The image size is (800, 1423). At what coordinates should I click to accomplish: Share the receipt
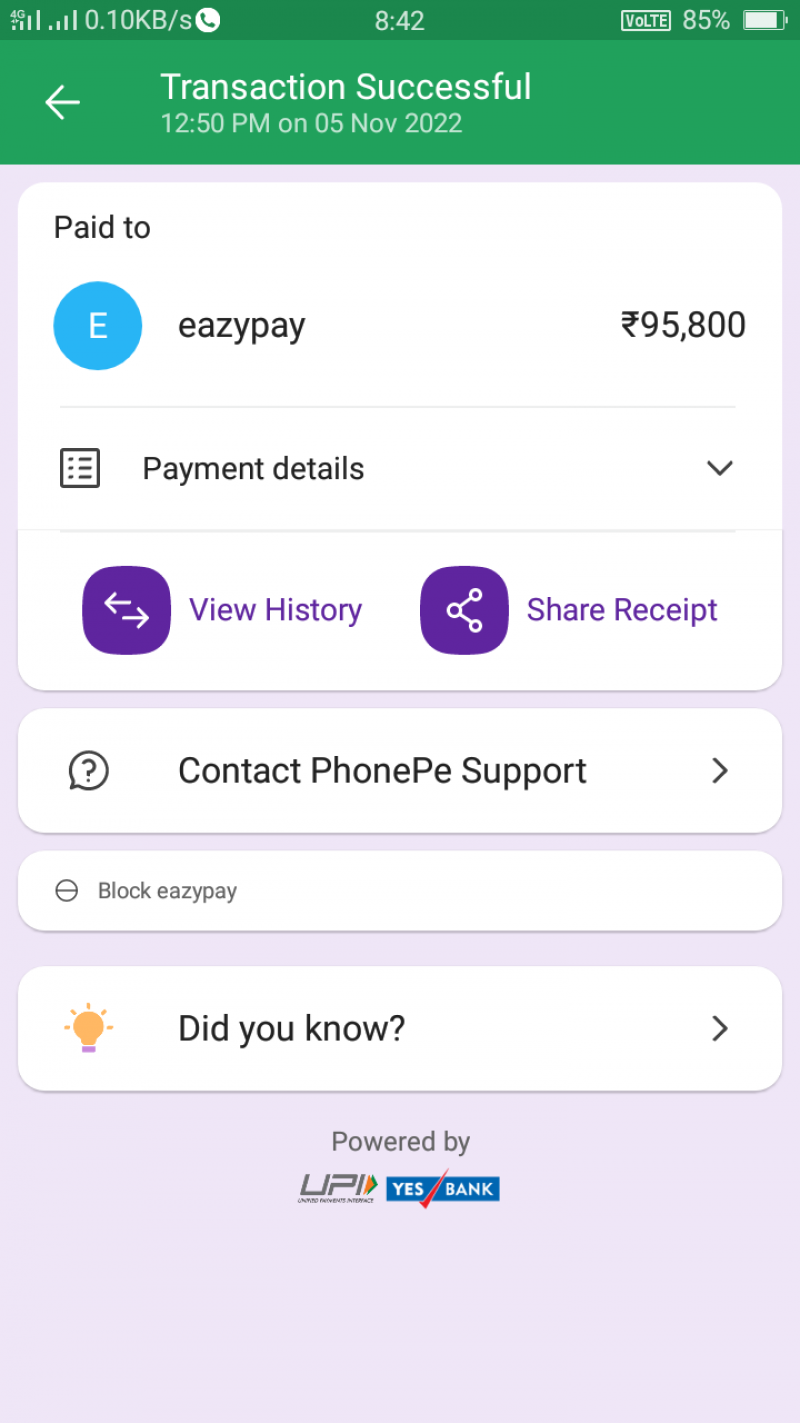click(x=569, y=610)
